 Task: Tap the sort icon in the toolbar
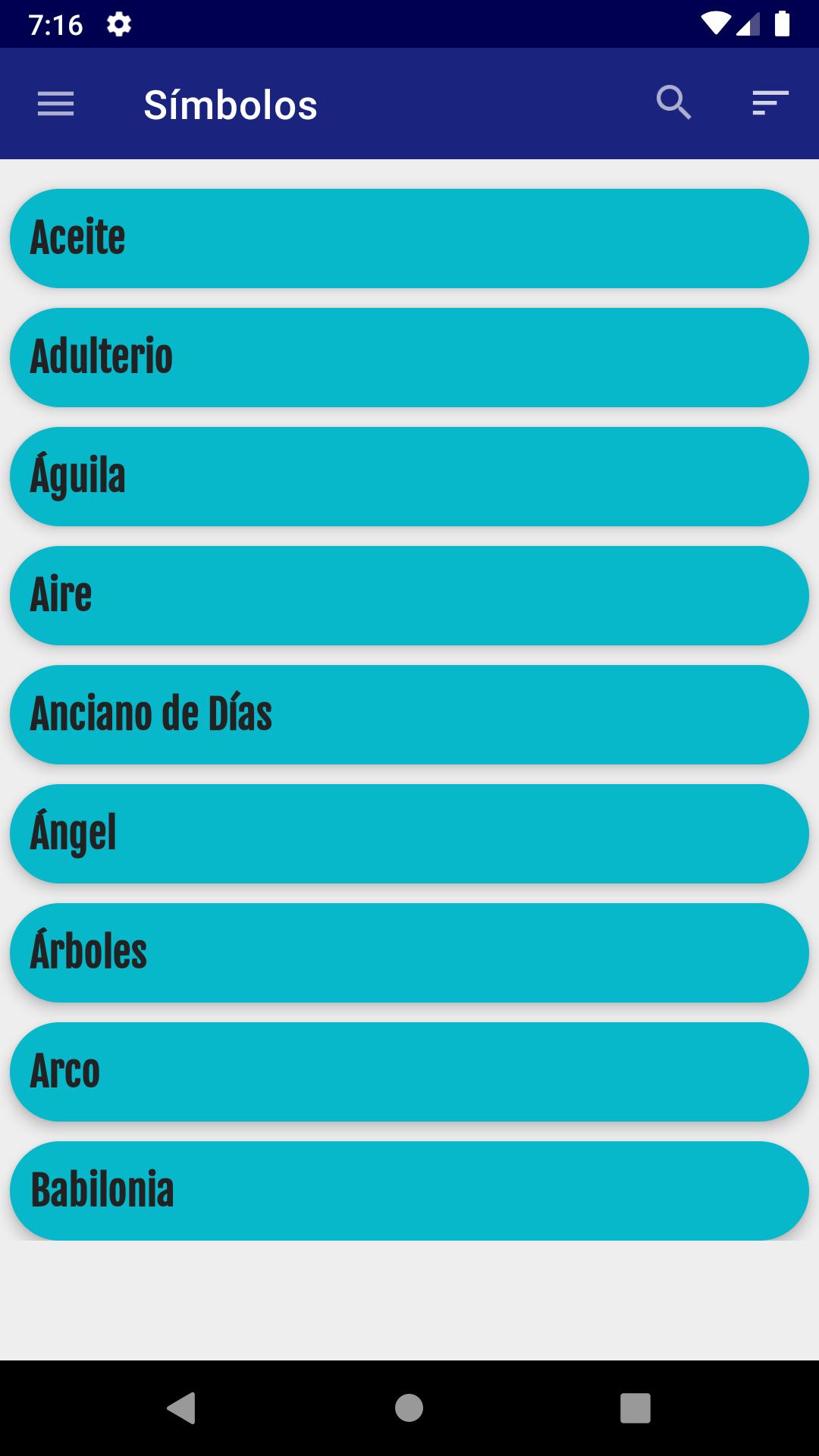[770, 103]
